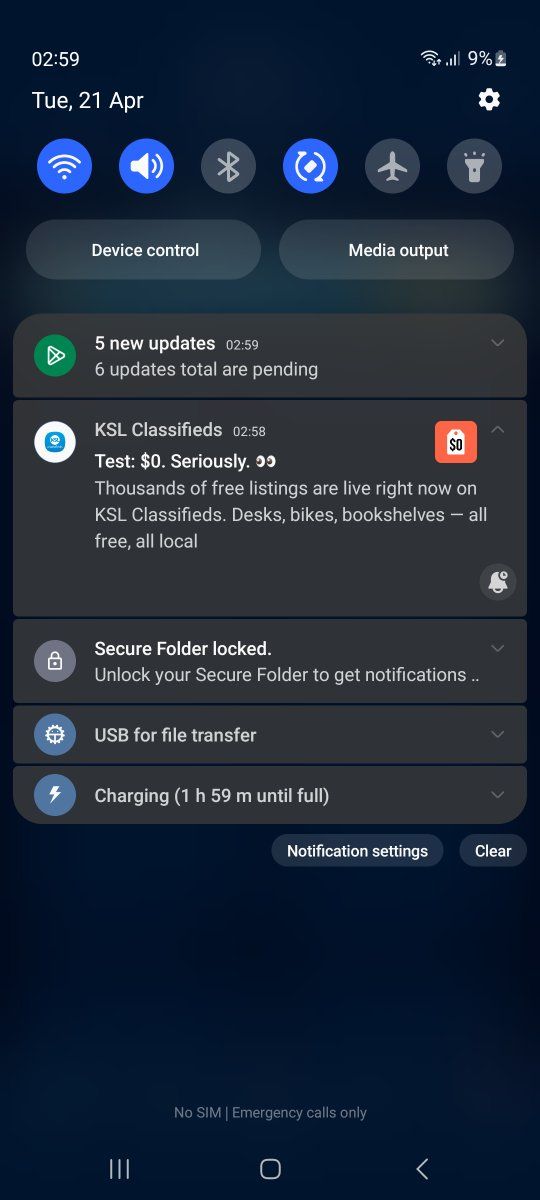Clear all notifications
Viewport: 540px width, 1200px height.
(x=493, y=851)
